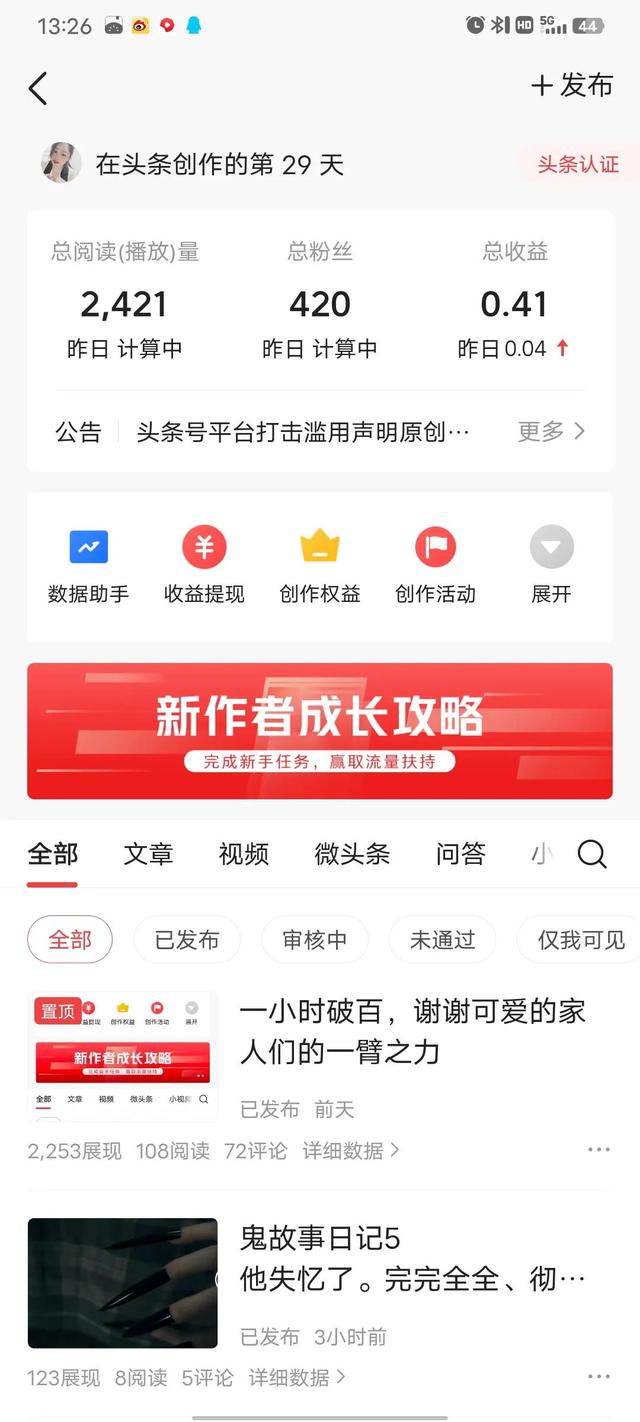The width and height of the screenshot is (640, 1422).
Task: Filter by 未通过 chip
Action: 442,940
